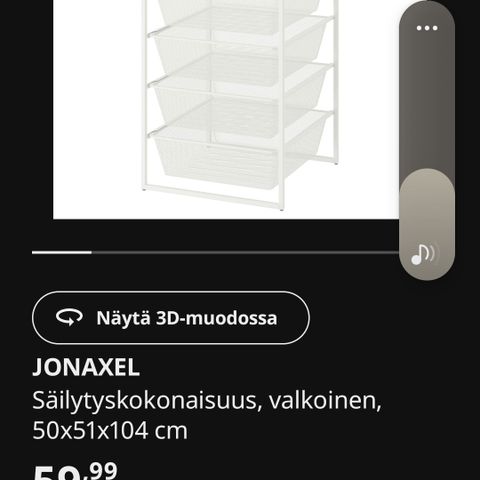Adjust the media volume slider
Viewport: 480px width, 480px height.
[x=427, y=141]
